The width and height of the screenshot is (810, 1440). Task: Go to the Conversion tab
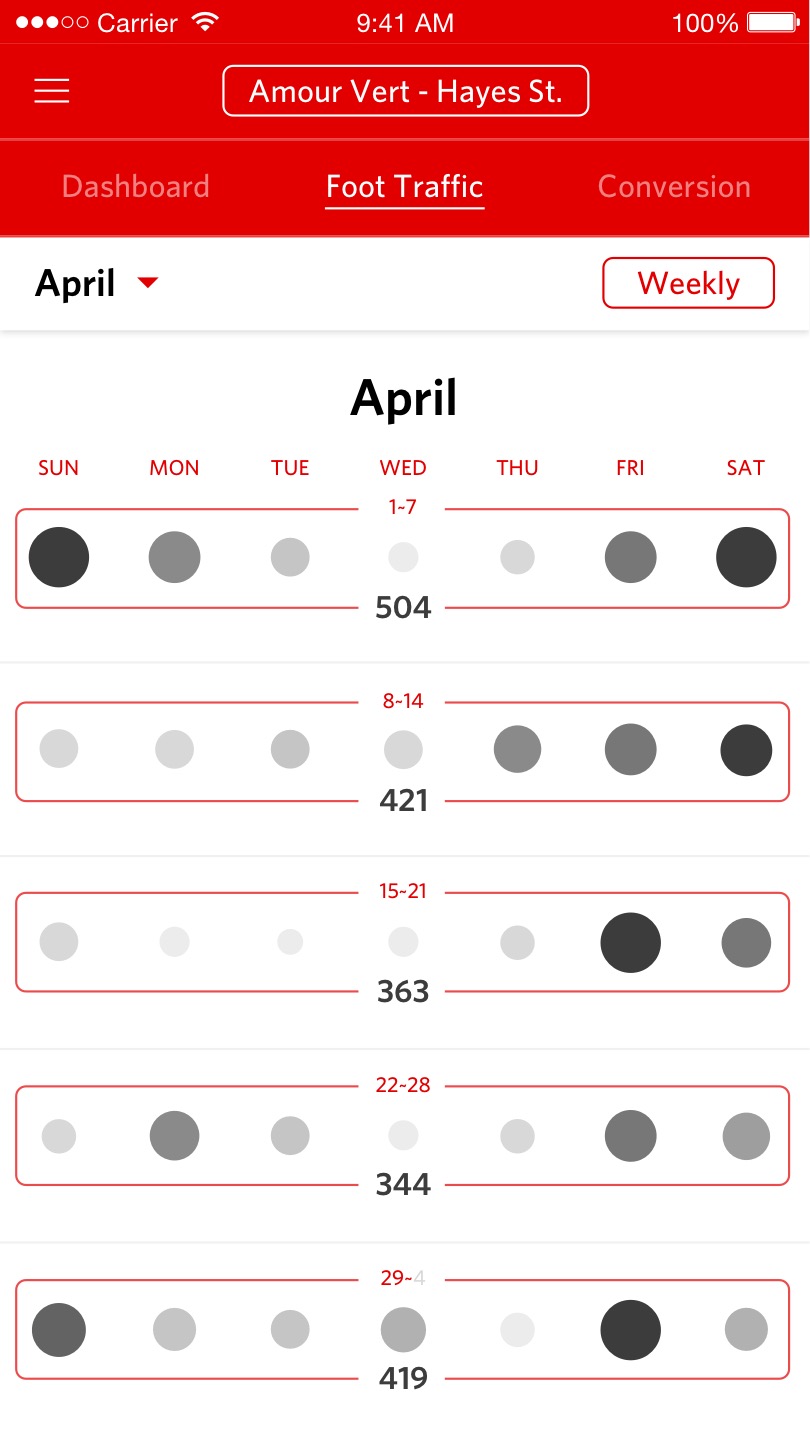click(674, 187)
